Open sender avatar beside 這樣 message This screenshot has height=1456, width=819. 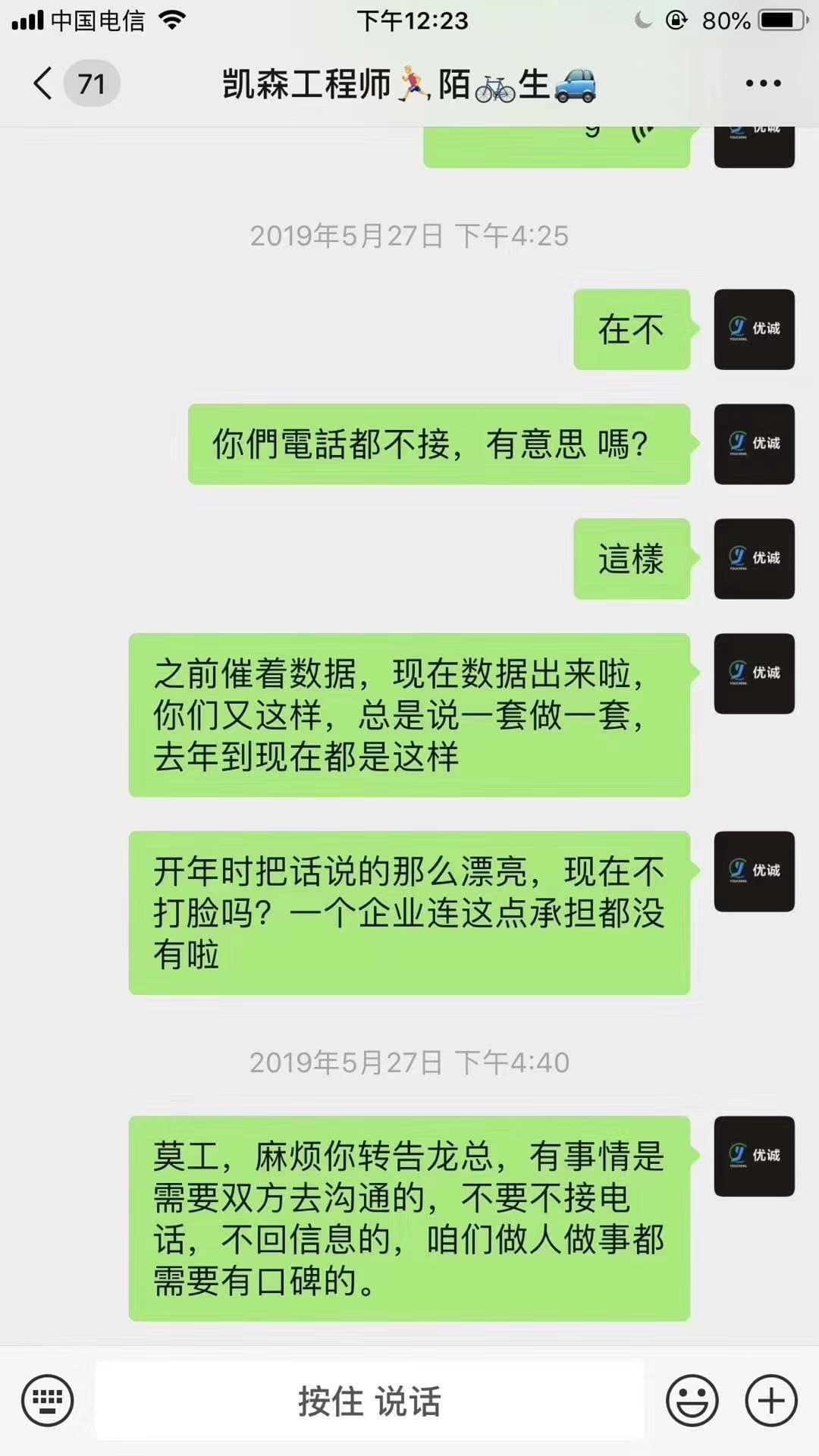click(x=754, y=559)
